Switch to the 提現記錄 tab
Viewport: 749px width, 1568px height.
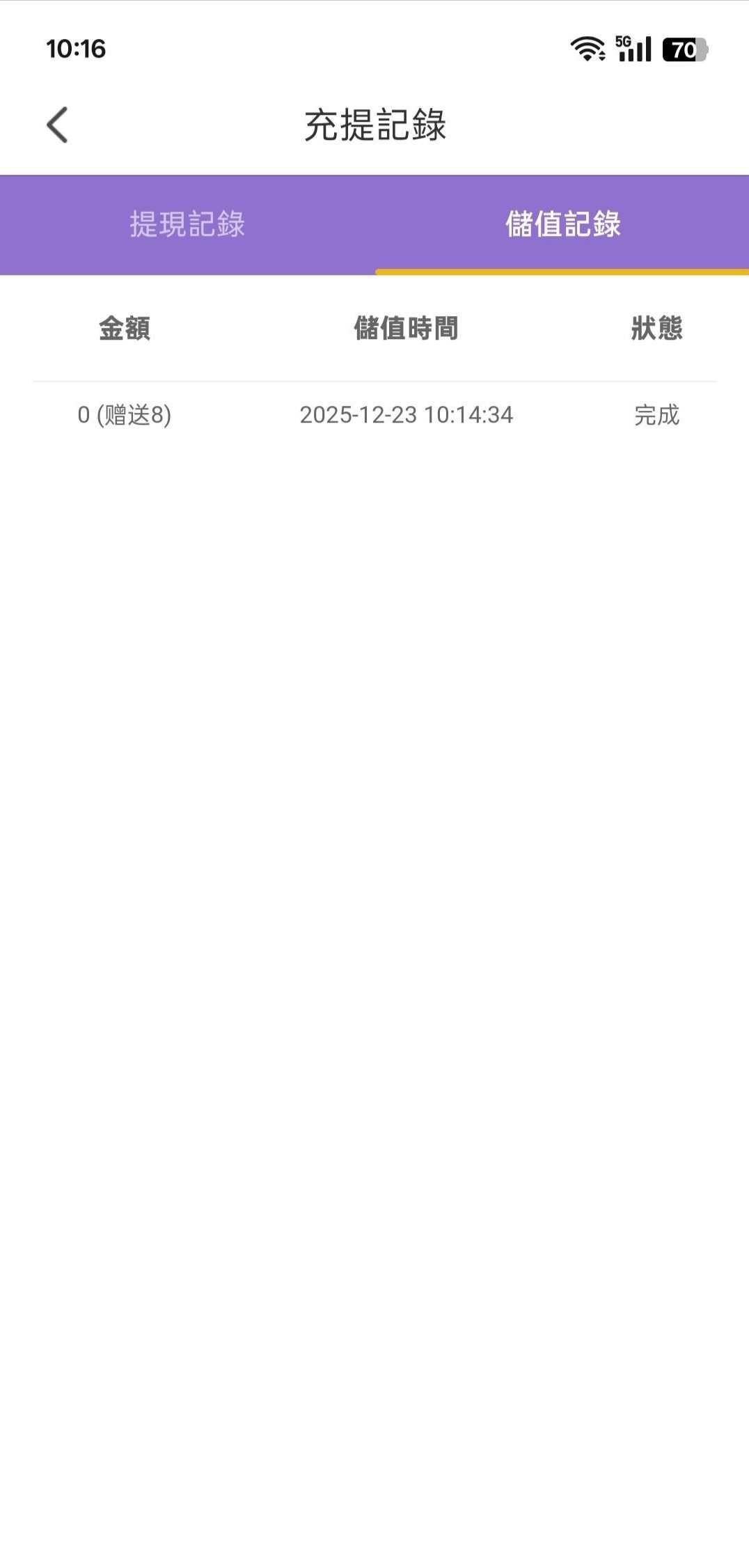click(x=187, y=224)
